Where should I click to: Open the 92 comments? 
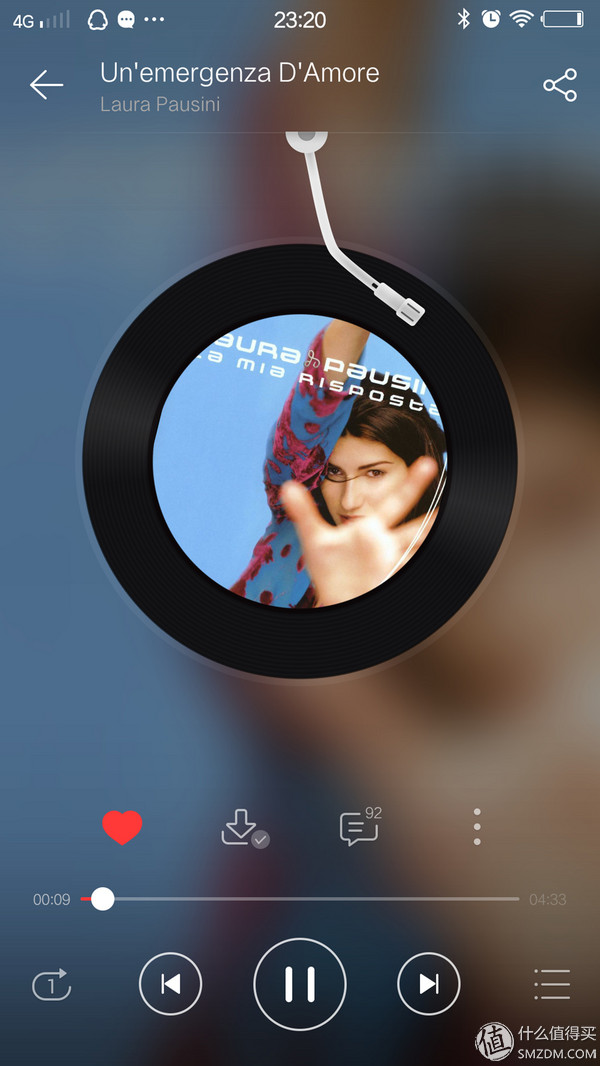pyautogui.click(x=359, y=828)
